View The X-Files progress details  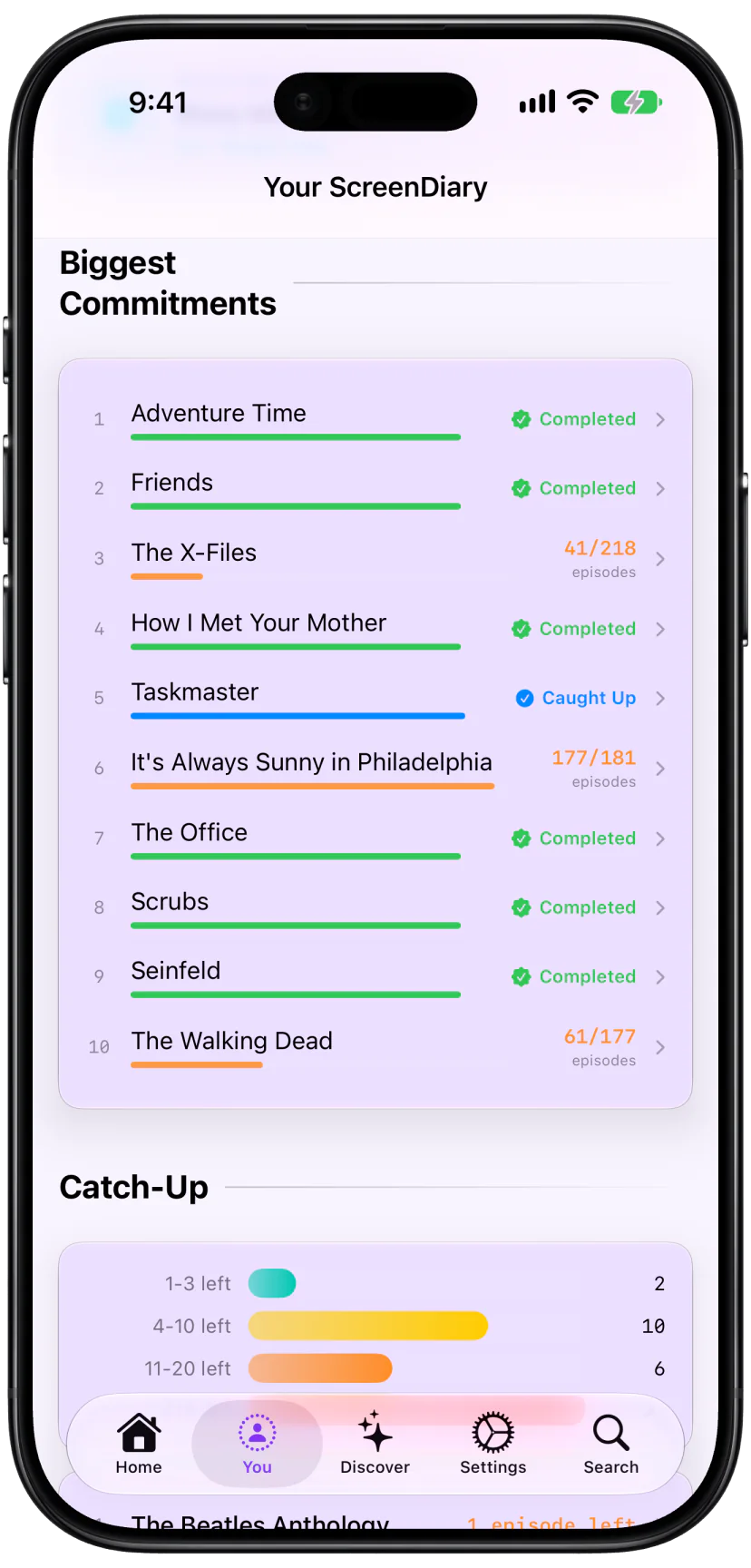point(375,558)
